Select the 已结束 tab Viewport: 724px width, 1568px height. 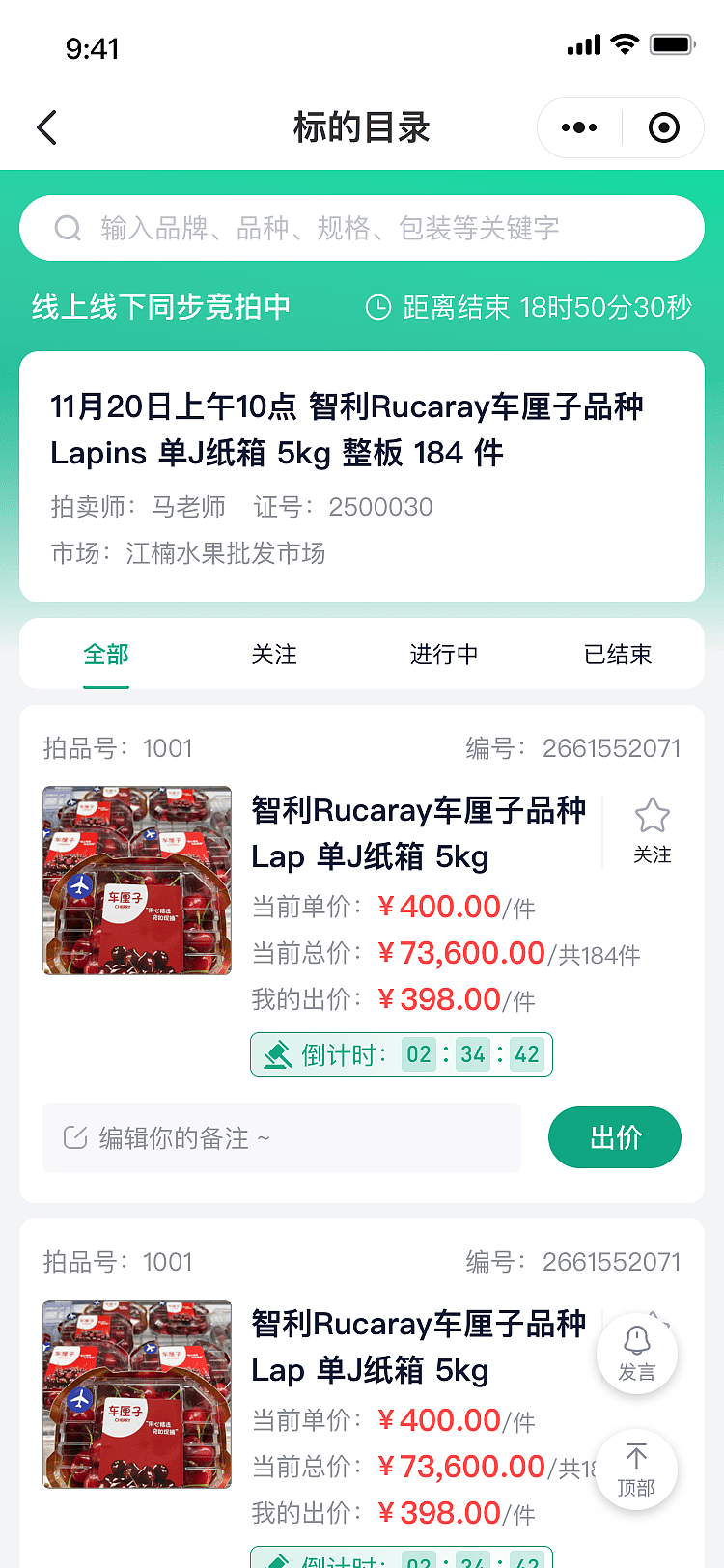tap(618, 654)
